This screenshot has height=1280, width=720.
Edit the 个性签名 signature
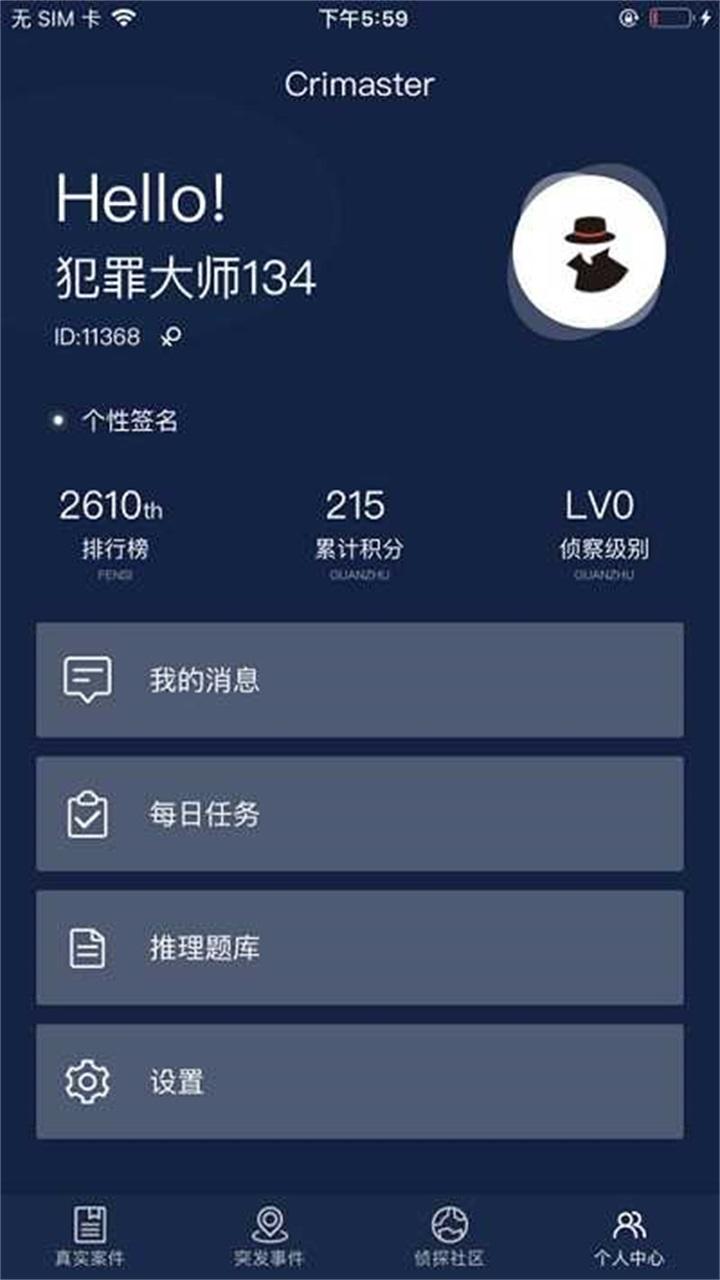(129, 421)
